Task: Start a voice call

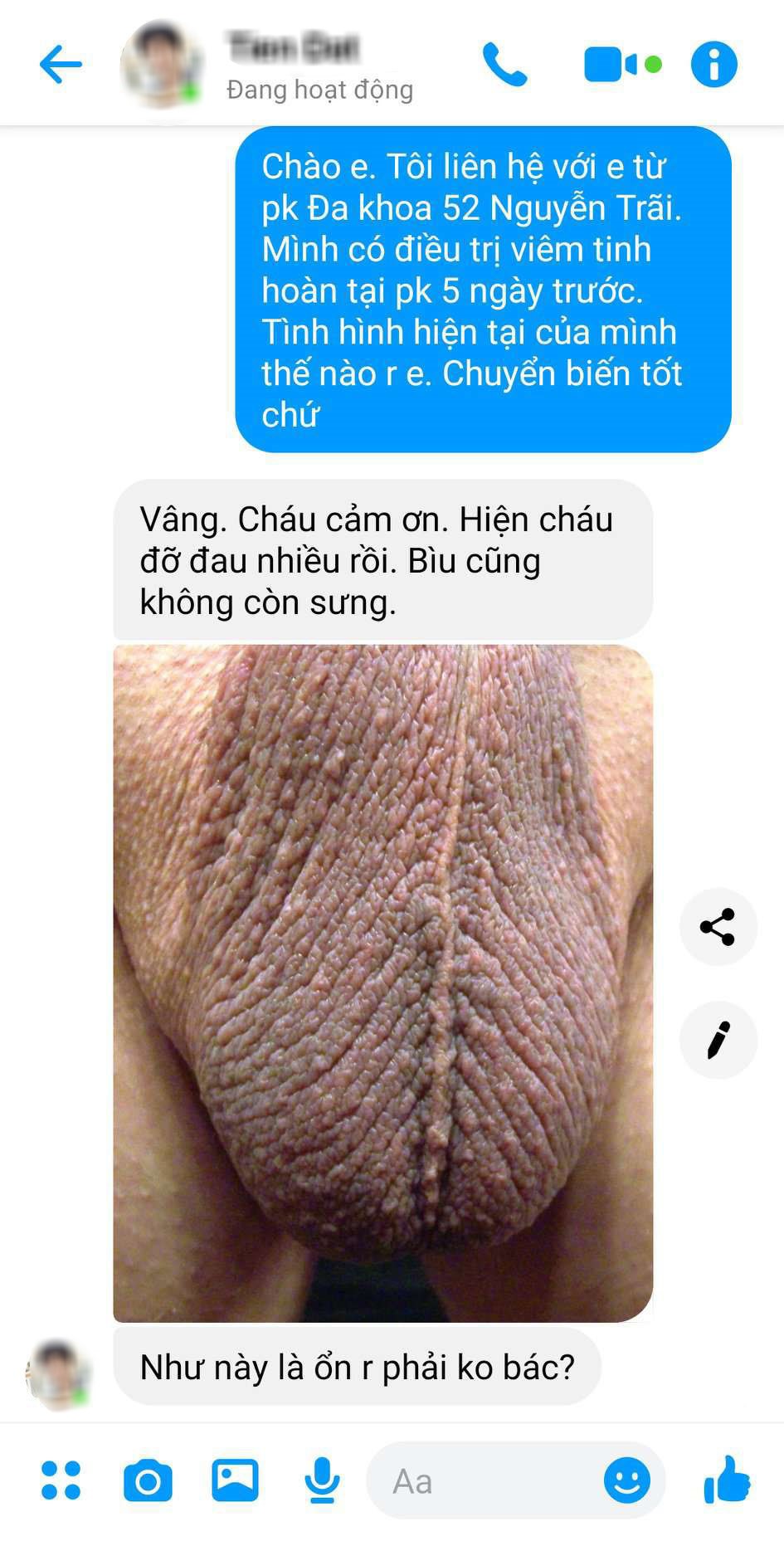Action: pyautogui.click(x=504, y=65)
